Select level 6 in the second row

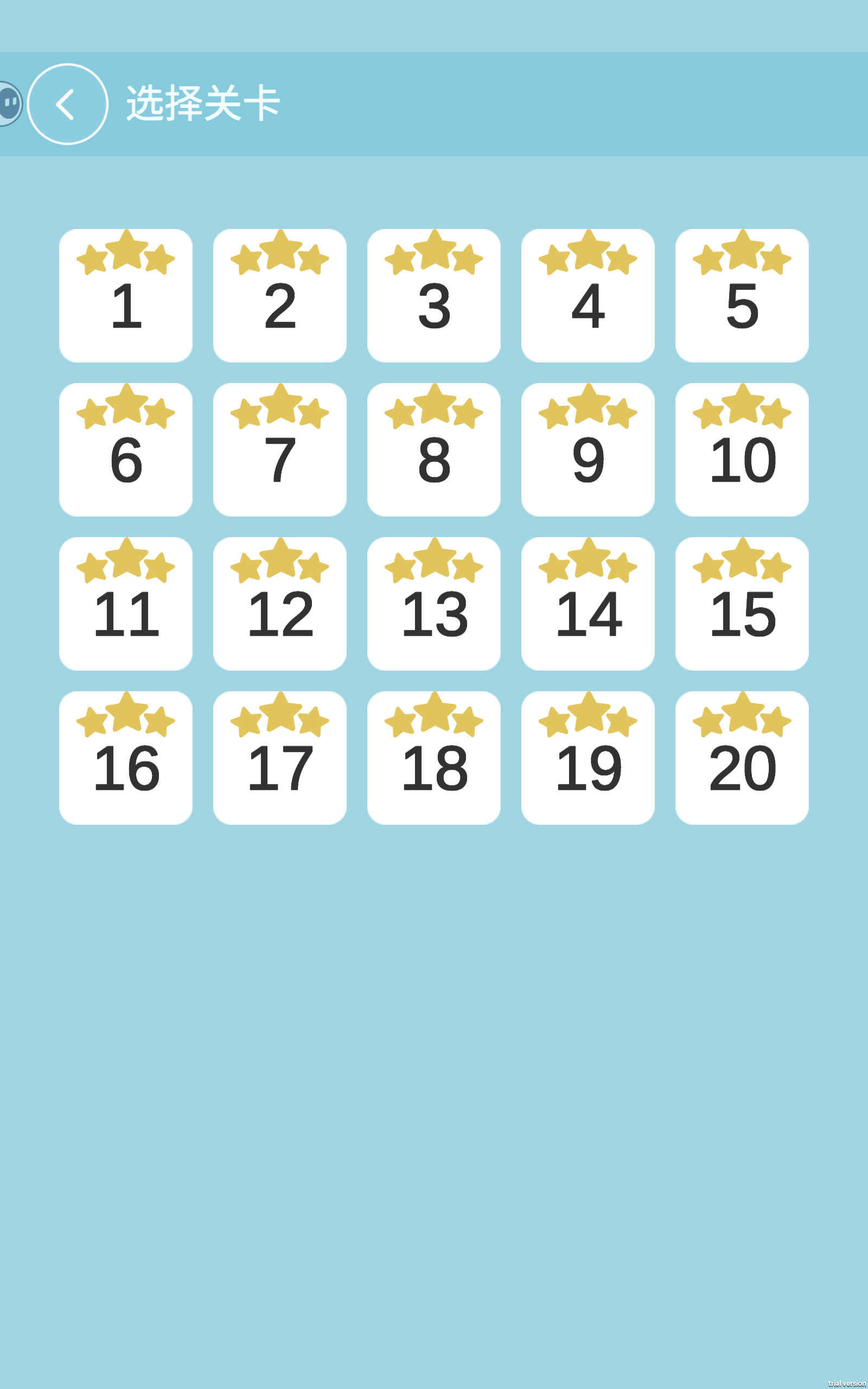click(127, 450)
